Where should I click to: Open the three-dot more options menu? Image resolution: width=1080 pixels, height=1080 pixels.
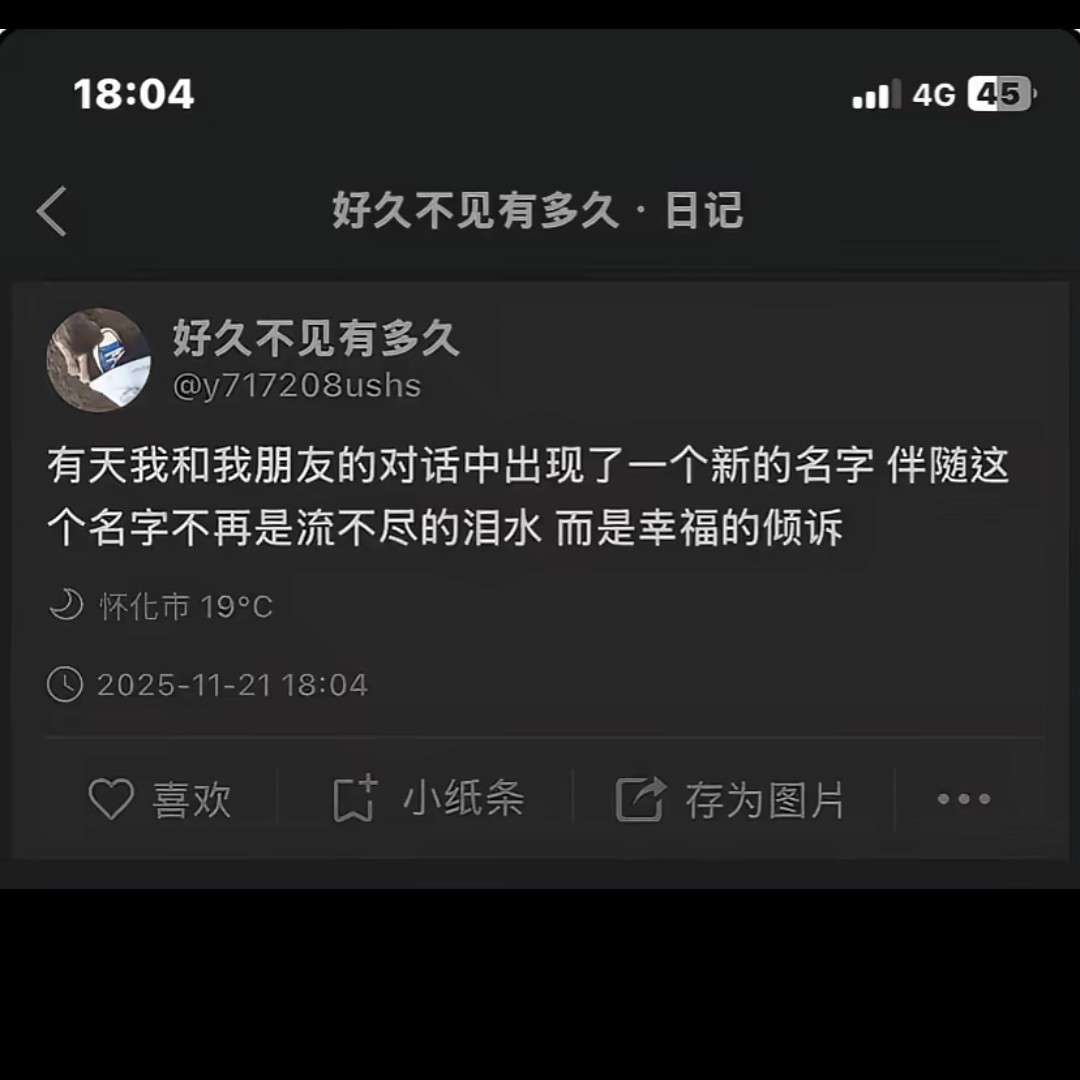(x=963, y=799)
